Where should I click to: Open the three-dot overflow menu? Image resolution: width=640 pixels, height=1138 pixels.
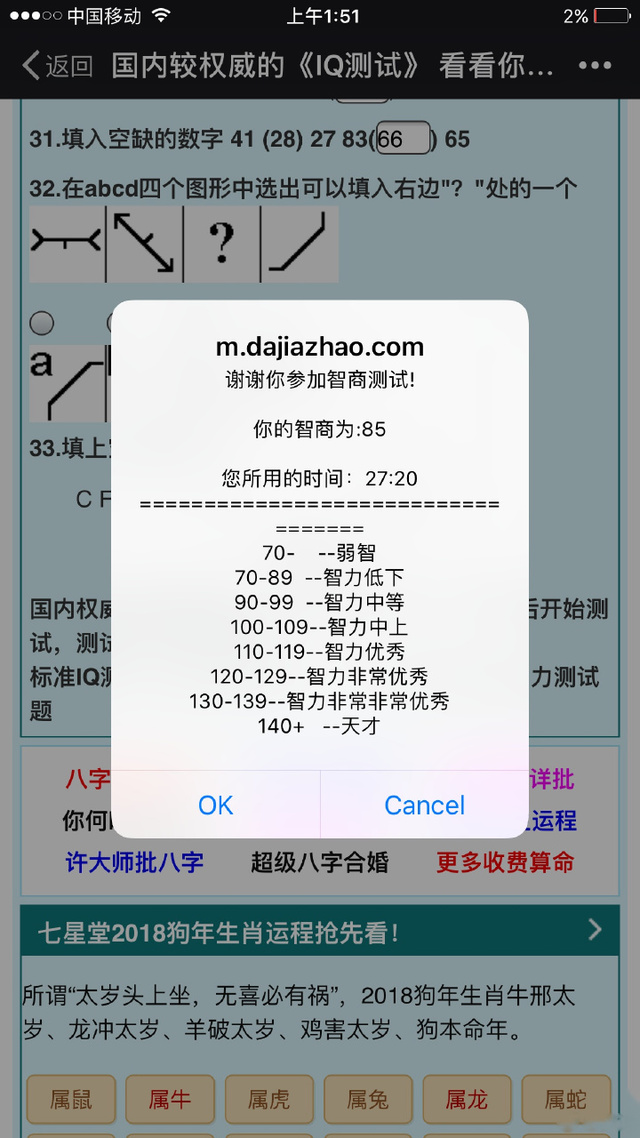click(x=594, y=66)
